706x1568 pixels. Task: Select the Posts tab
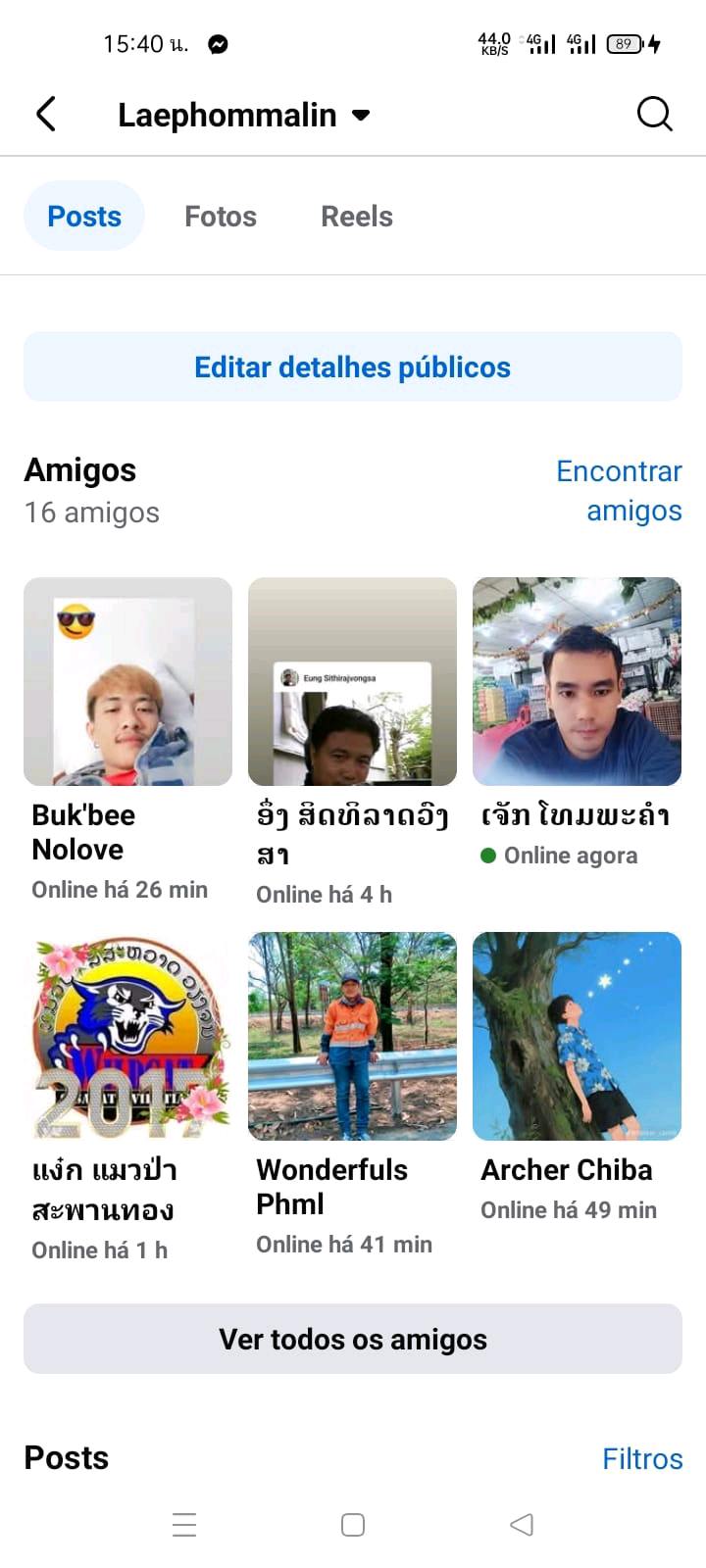[x=84, y=217]
